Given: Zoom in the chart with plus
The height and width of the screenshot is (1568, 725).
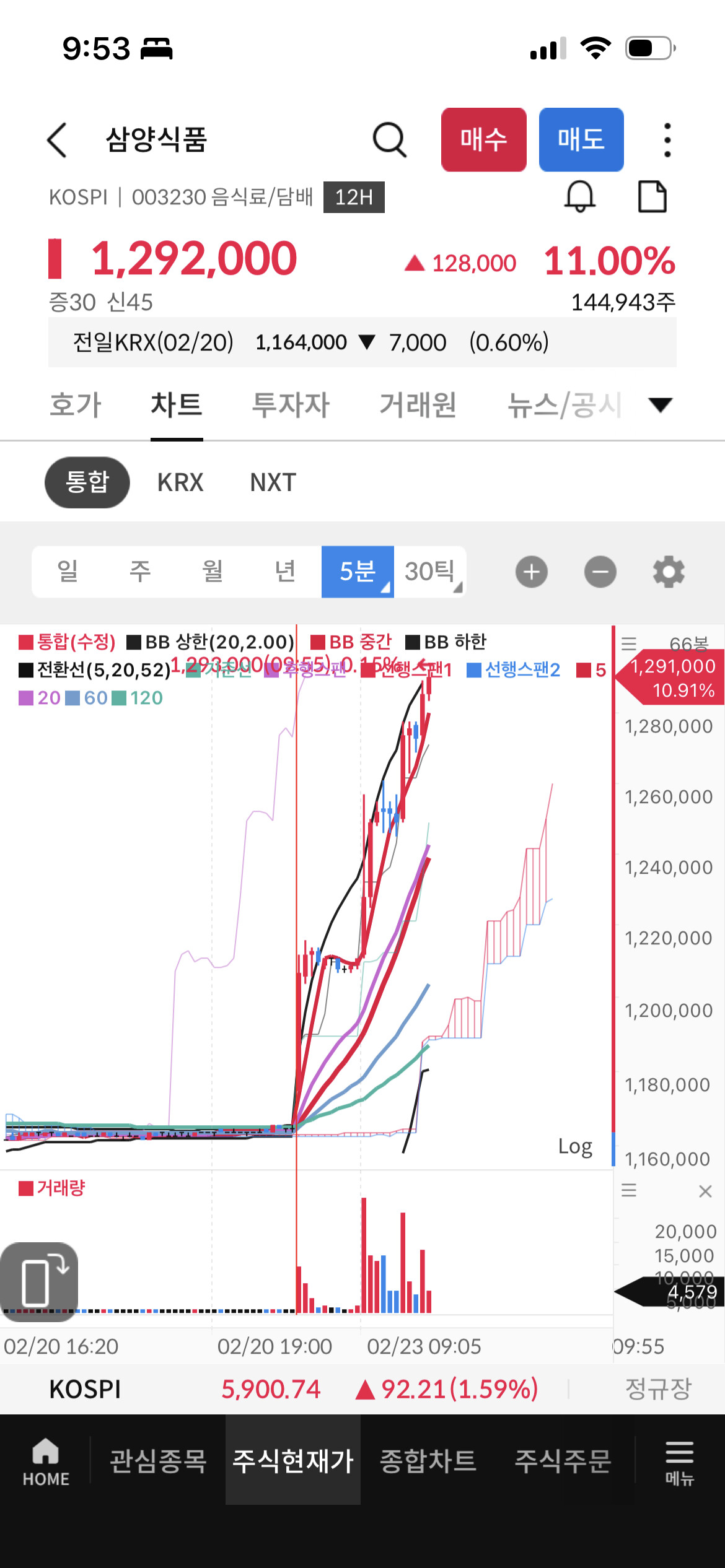Looking at the screenshot, I should (532, 572).
